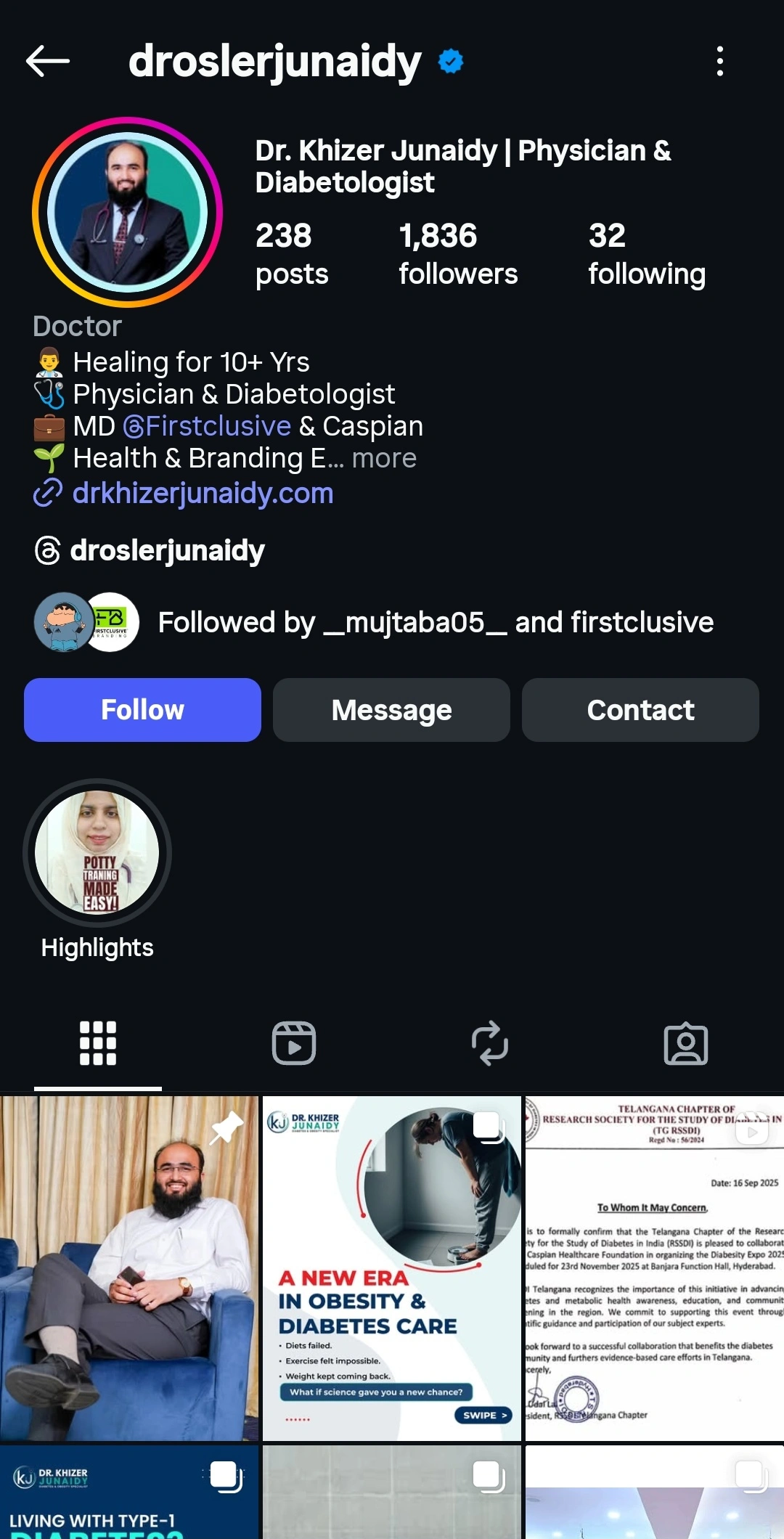Open the 1,836 followers list

coord(457,254)
